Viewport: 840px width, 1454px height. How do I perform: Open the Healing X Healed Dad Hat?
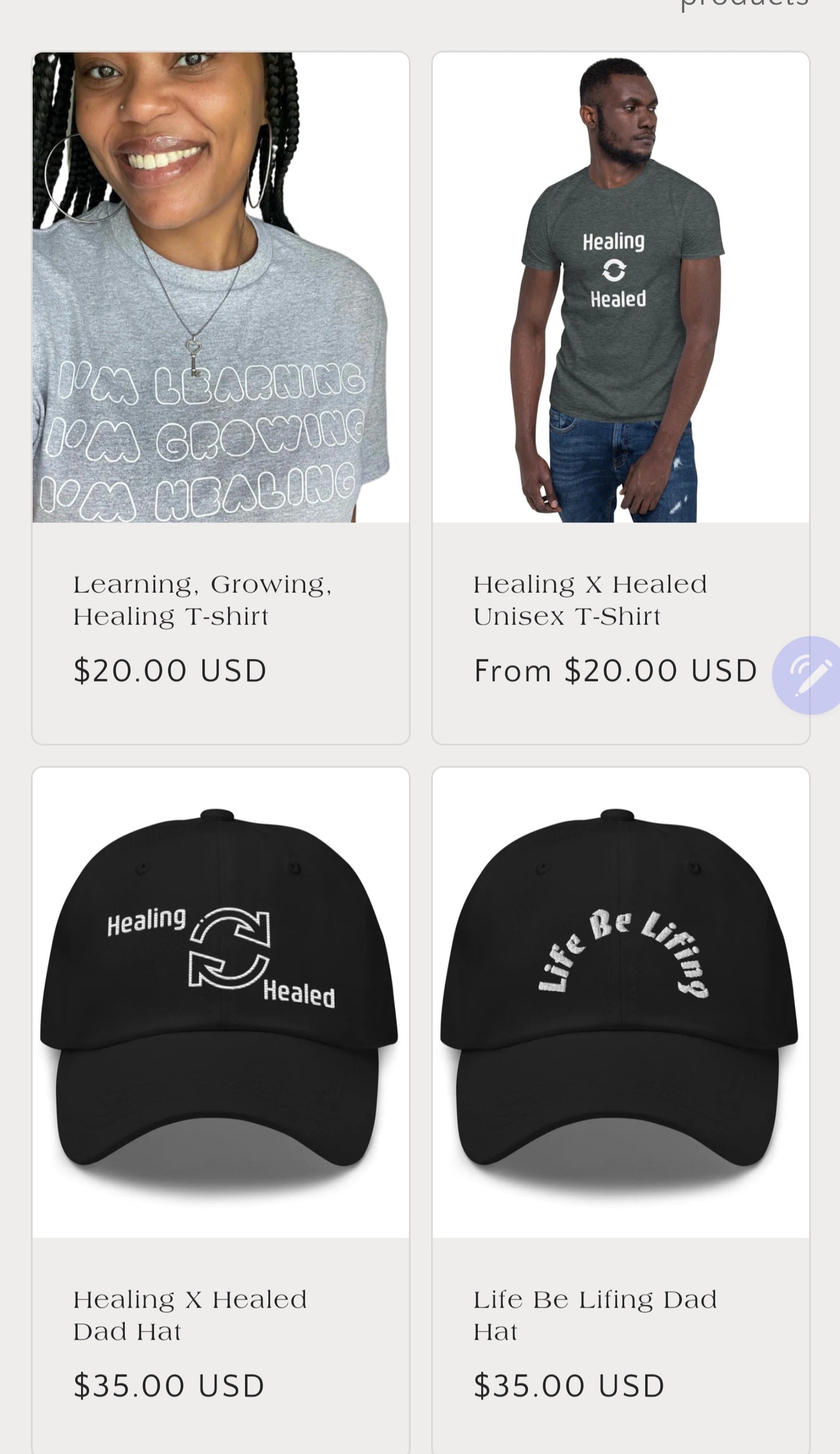[190, 1315]
